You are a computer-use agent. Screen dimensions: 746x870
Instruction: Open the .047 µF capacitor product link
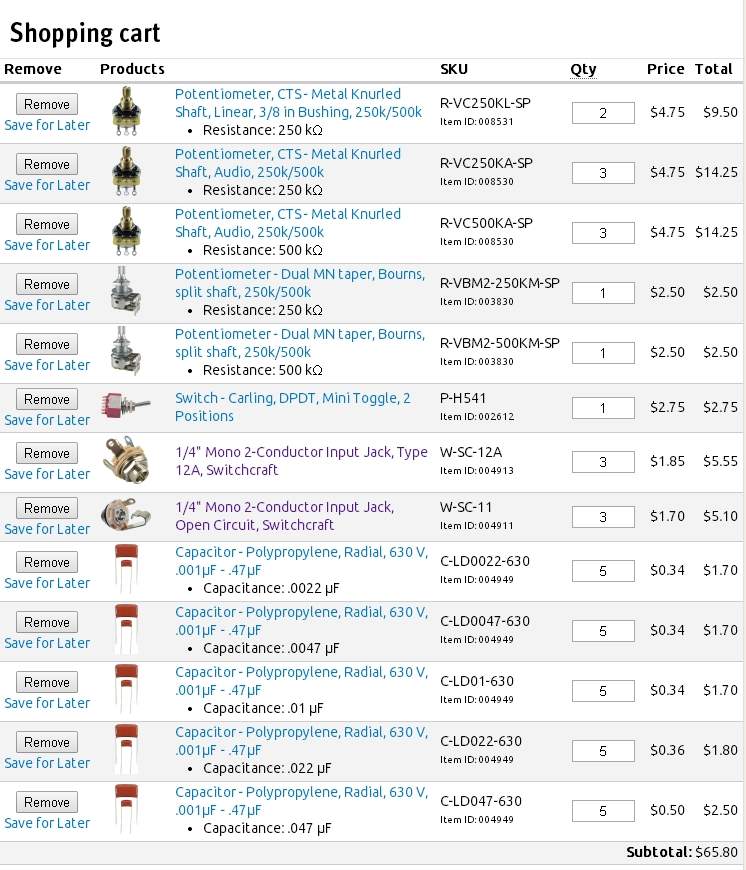click(301, 801)
